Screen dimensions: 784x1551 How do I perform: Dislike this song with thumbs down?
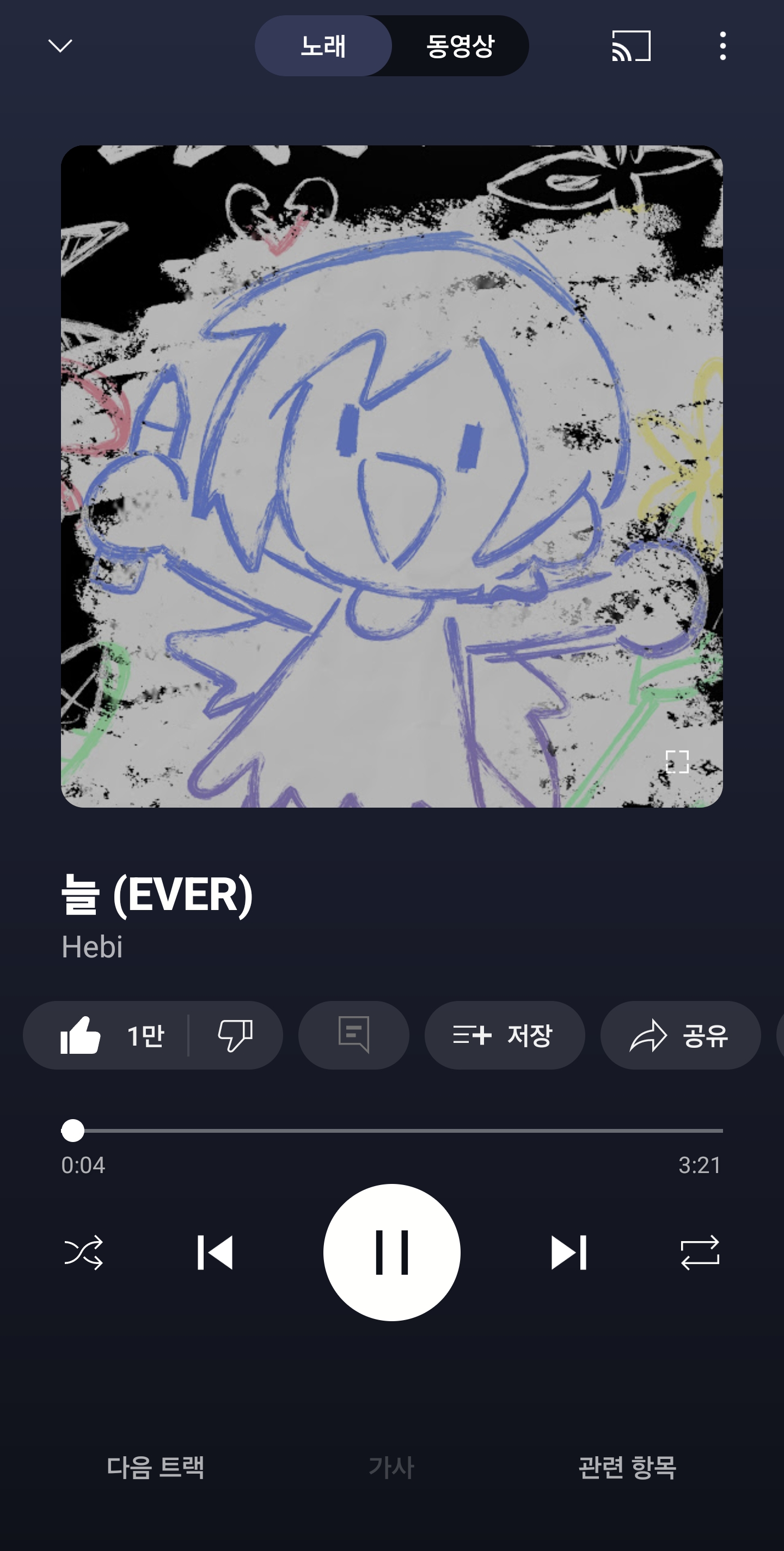pyautogui.click(x=235, y=1035)
